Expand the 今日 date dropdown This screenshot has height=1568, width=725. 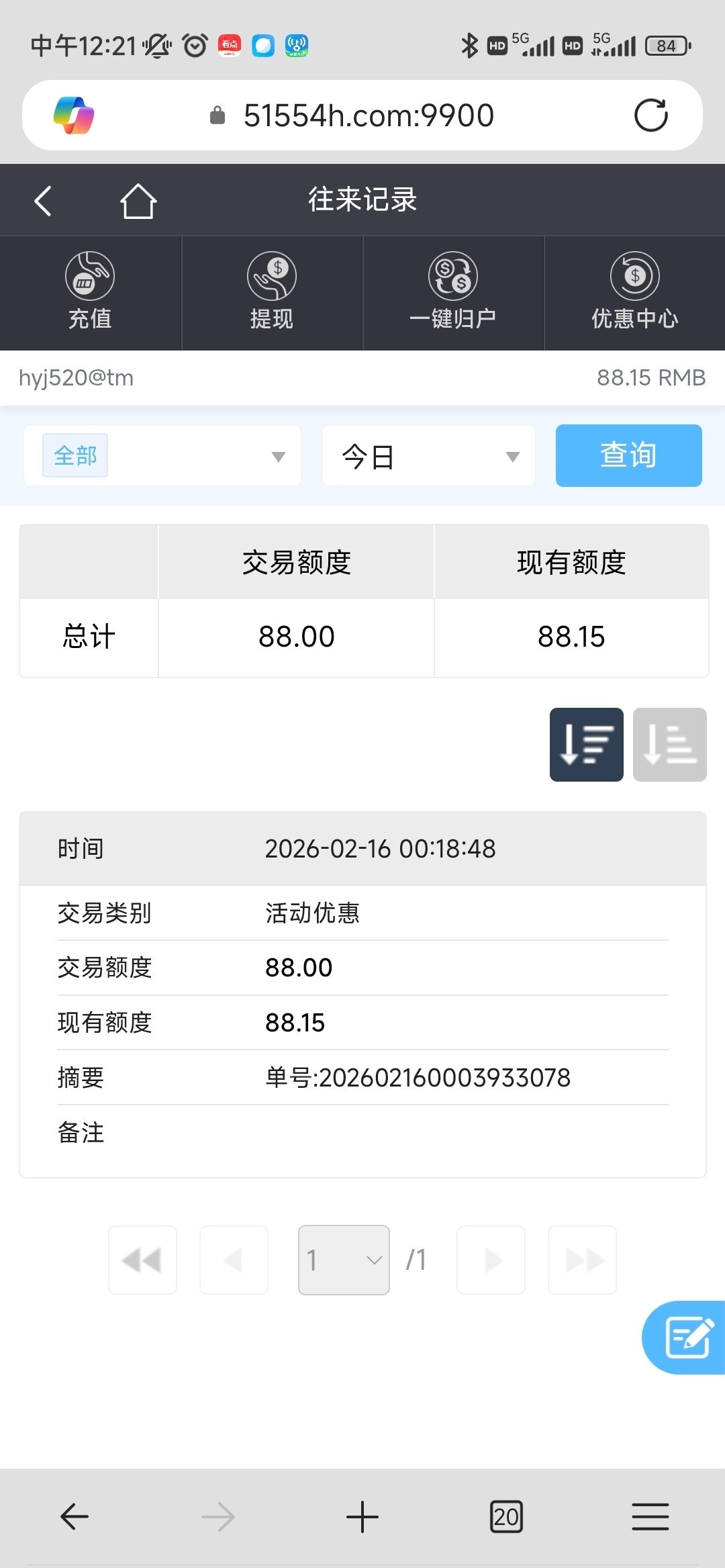tap(428, 456)
